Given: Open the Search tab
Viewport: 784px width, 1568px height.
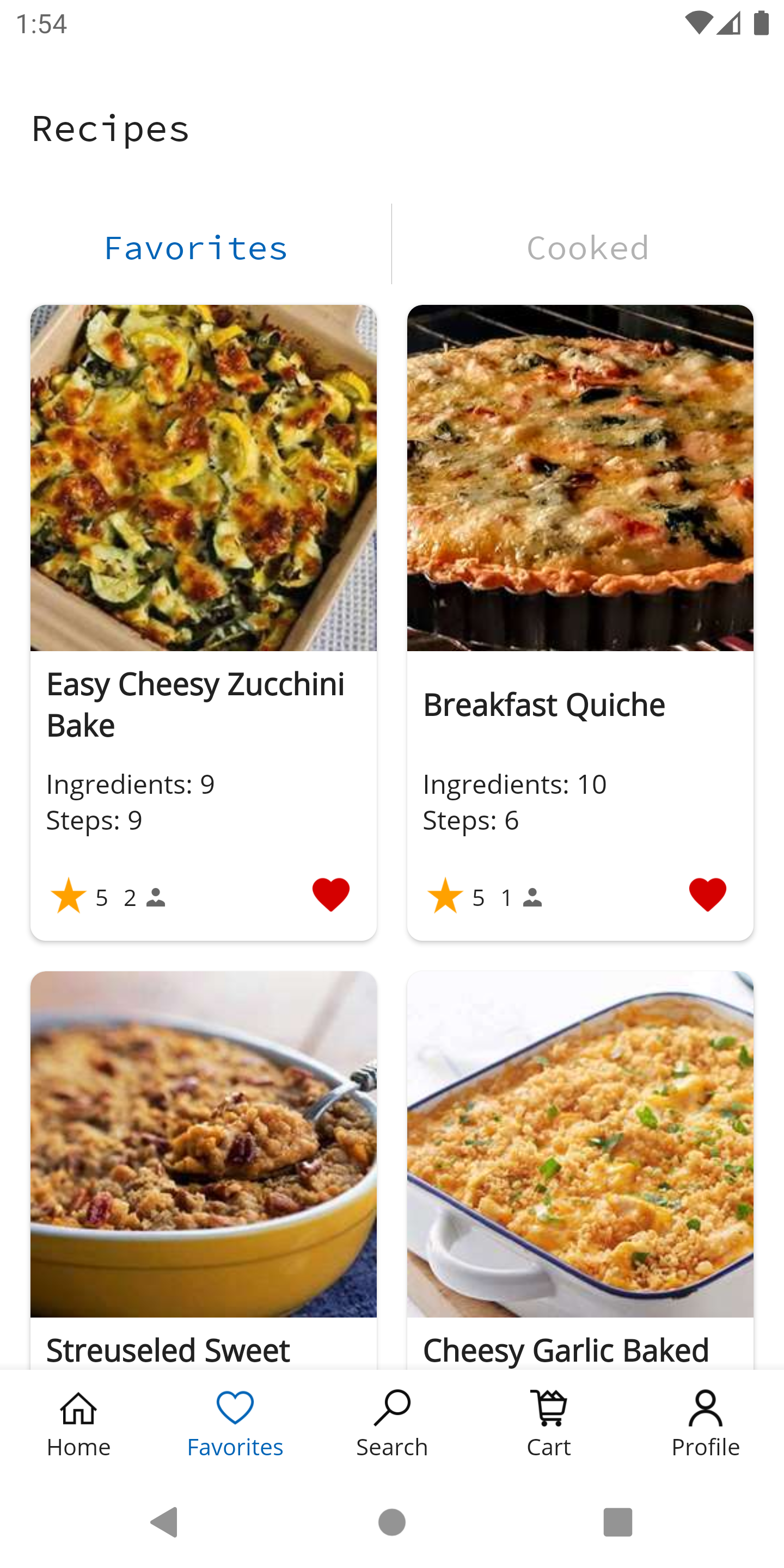Looking at the screenshot, I should point(392,1423).
